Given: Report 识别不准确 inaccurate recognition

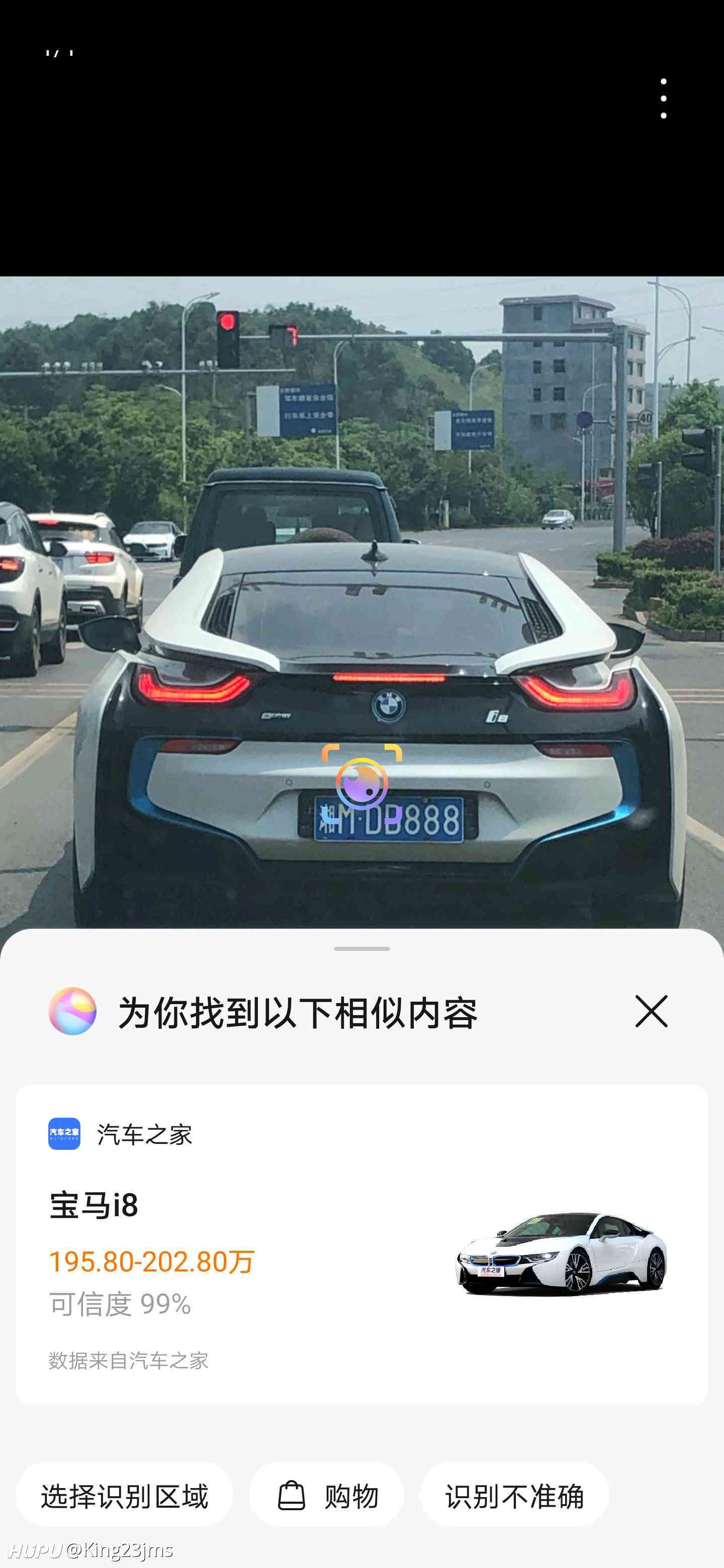Looking at the screenshot, I should click(514, 1495).
